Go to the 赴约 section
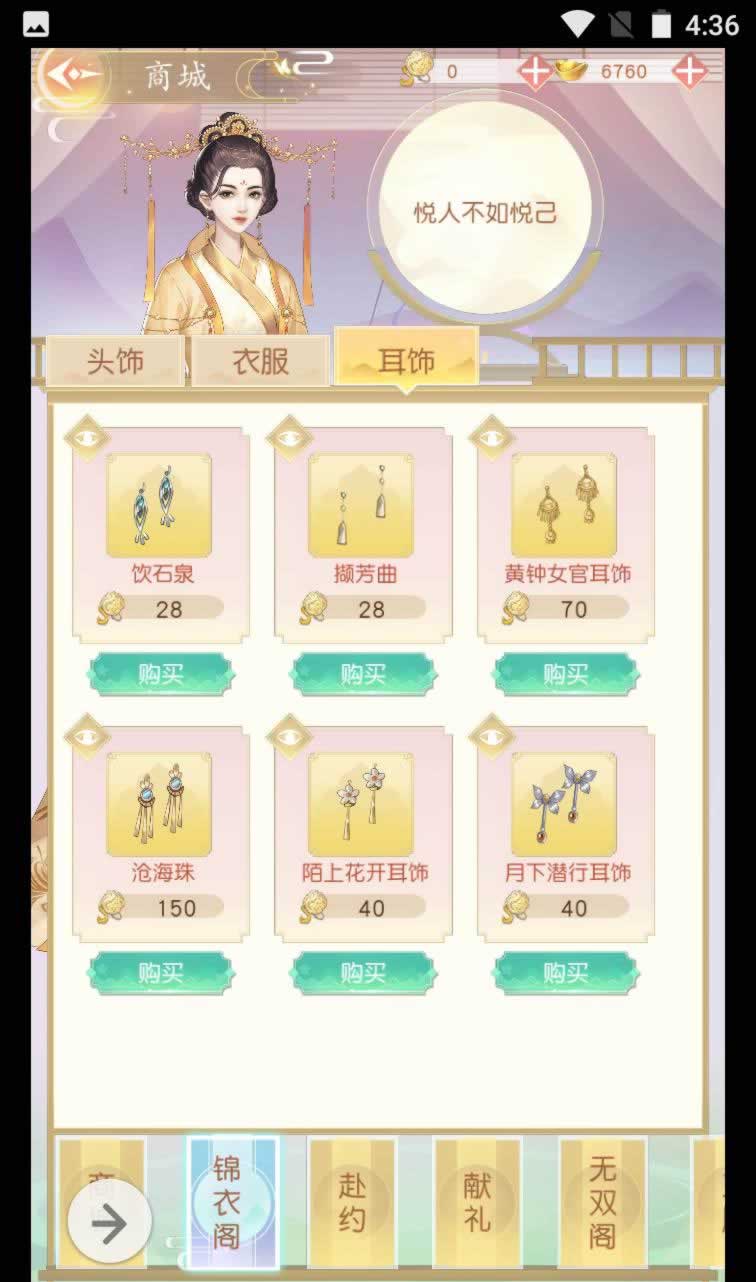The width and height of the screenshot is (756, 1282). [352, 1203]
